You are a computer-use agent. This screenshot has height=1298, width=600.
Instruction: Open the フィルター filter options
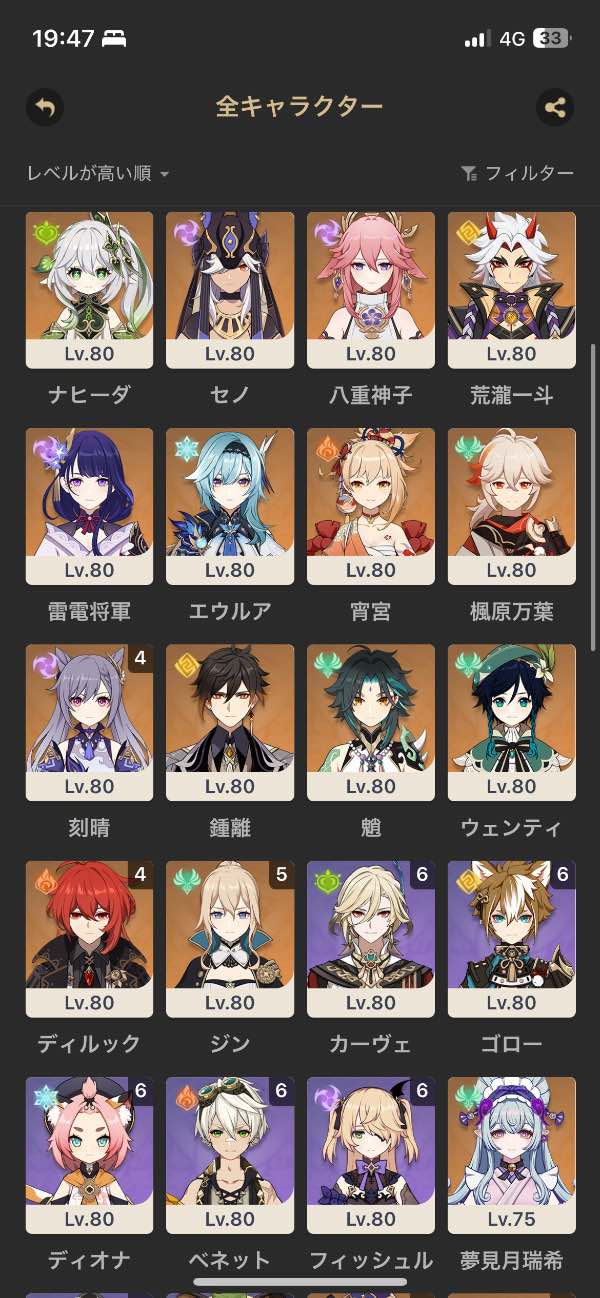click(x=517, y=173)
